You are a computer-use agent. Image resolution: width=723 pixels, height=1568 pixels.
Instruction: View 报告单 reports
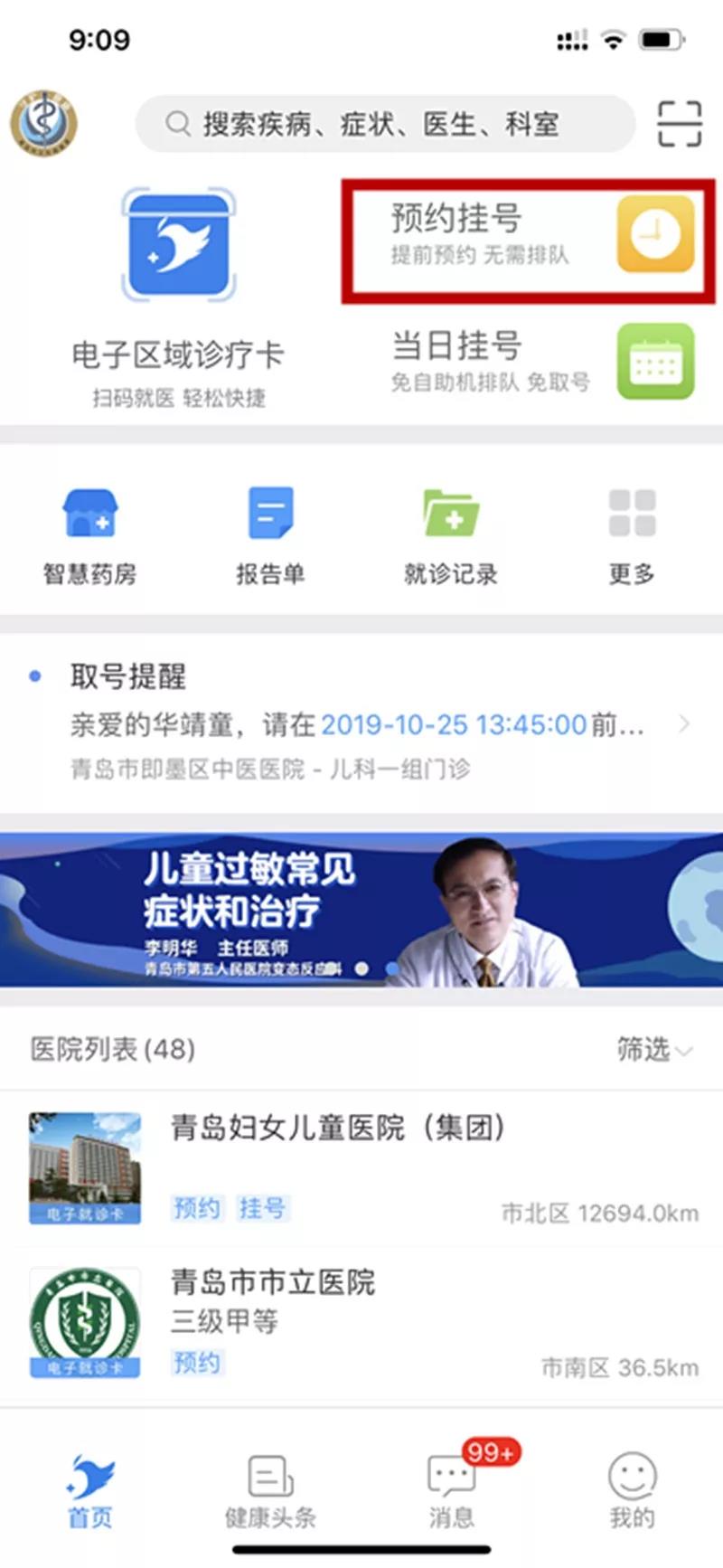[270, 535]
